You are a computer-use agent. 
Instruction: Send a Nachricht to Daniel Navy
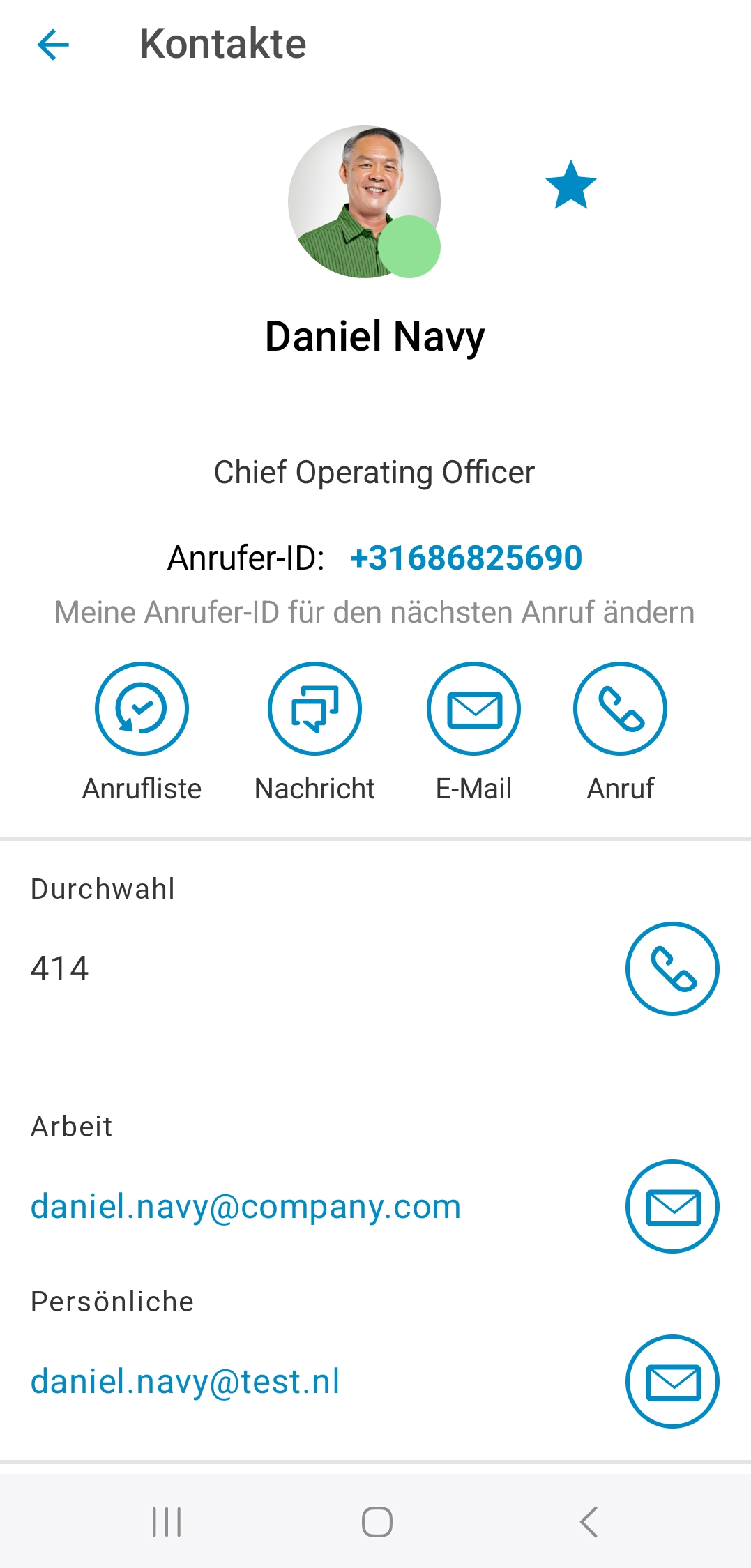tap(314, 708)
